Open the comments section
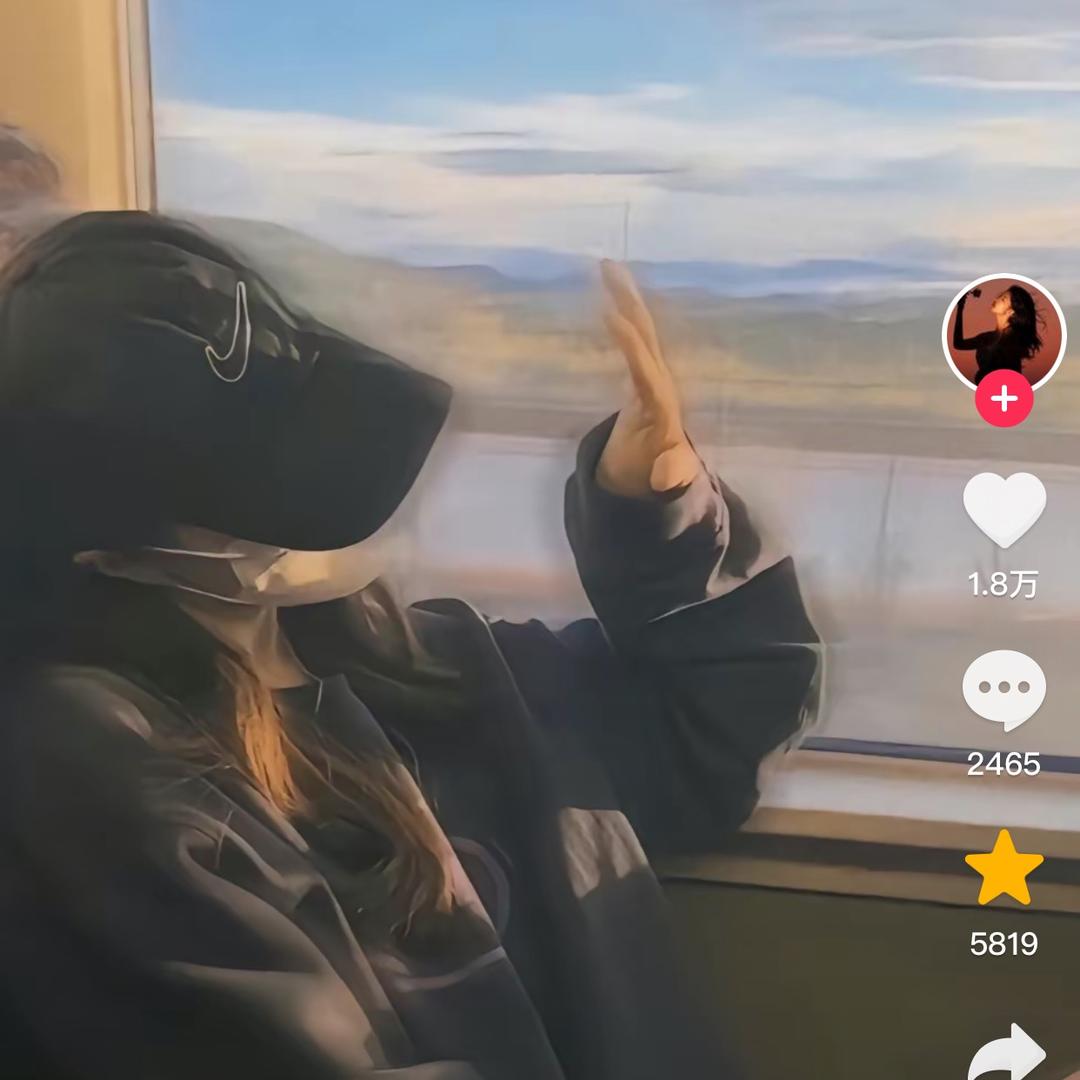The image size is (1080, 1080). pos(1004,690)
